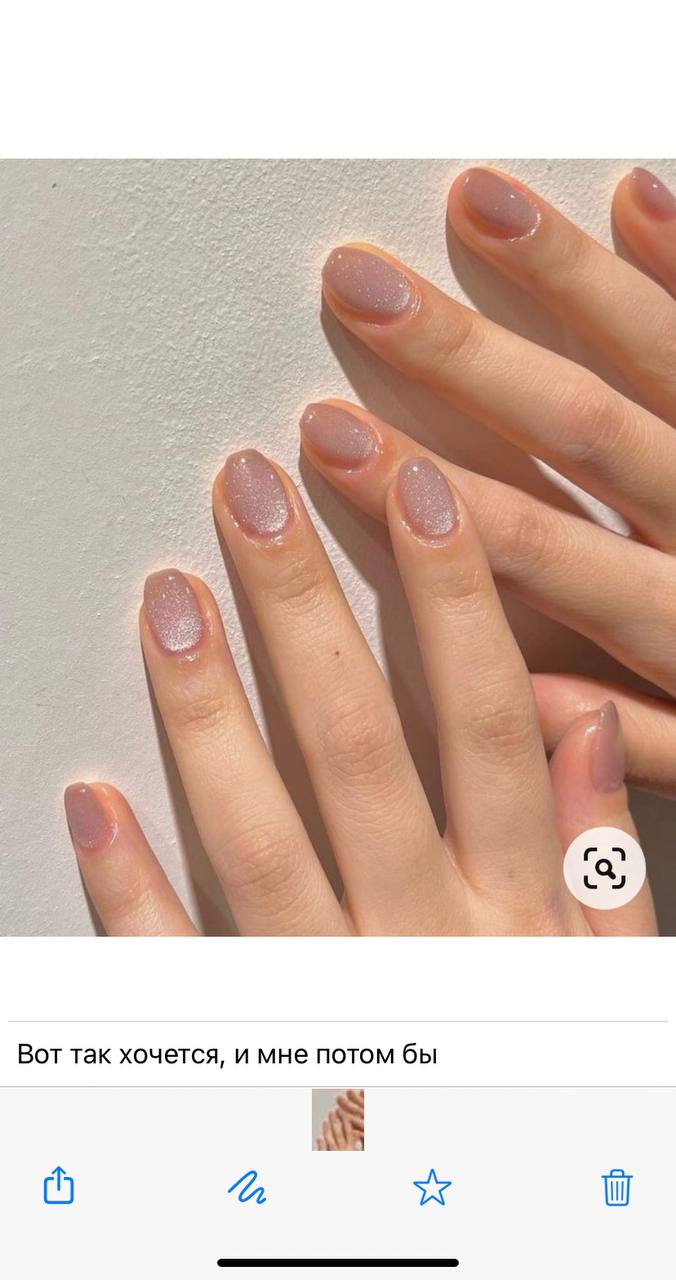This screenshot has width=676, height=1280.
Task: Delete the photo with trash icon
Action: (x=617, y=1187)
